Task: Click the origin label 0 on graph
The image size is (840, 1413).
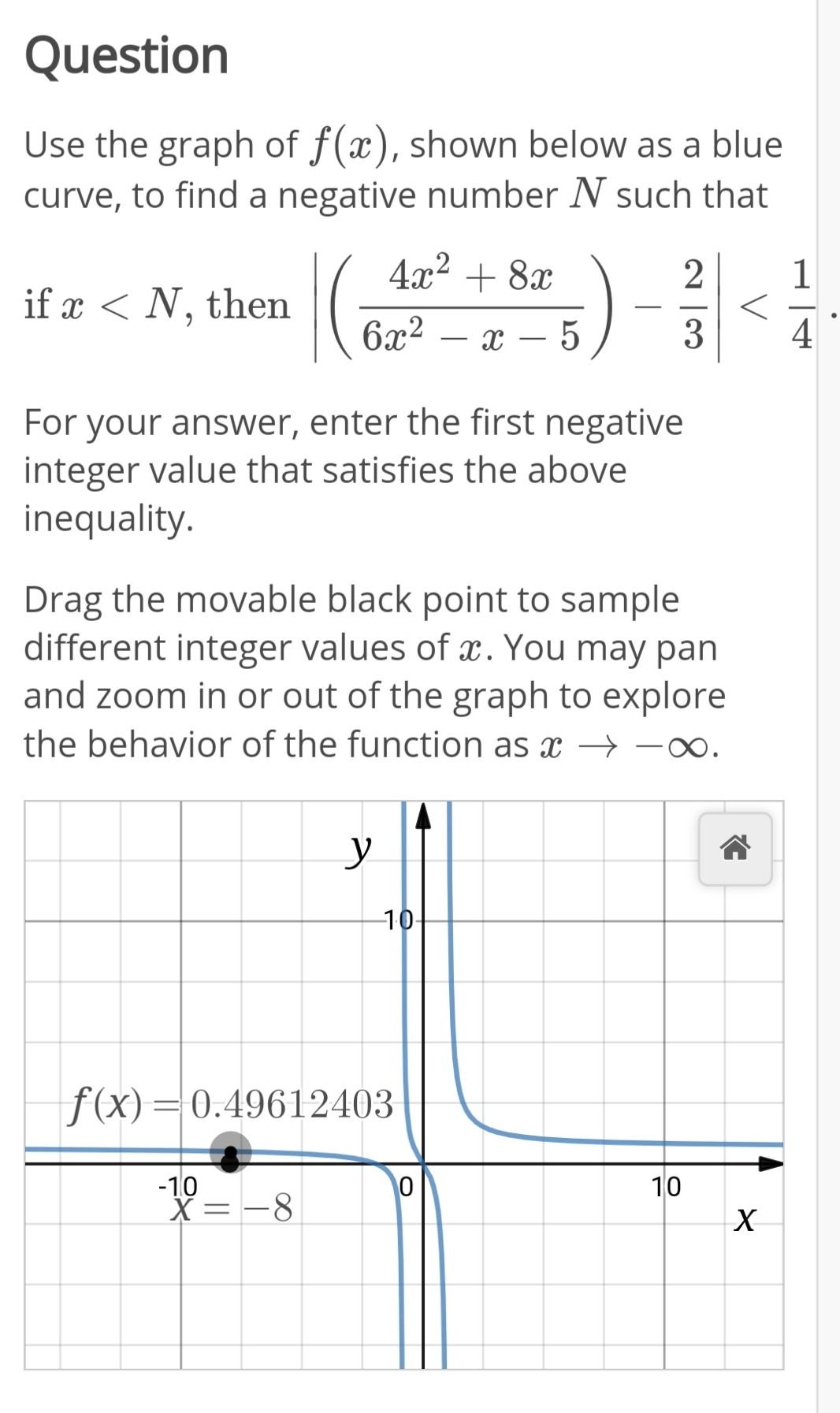Action: pyautogui.click(x=406, y=1186)
